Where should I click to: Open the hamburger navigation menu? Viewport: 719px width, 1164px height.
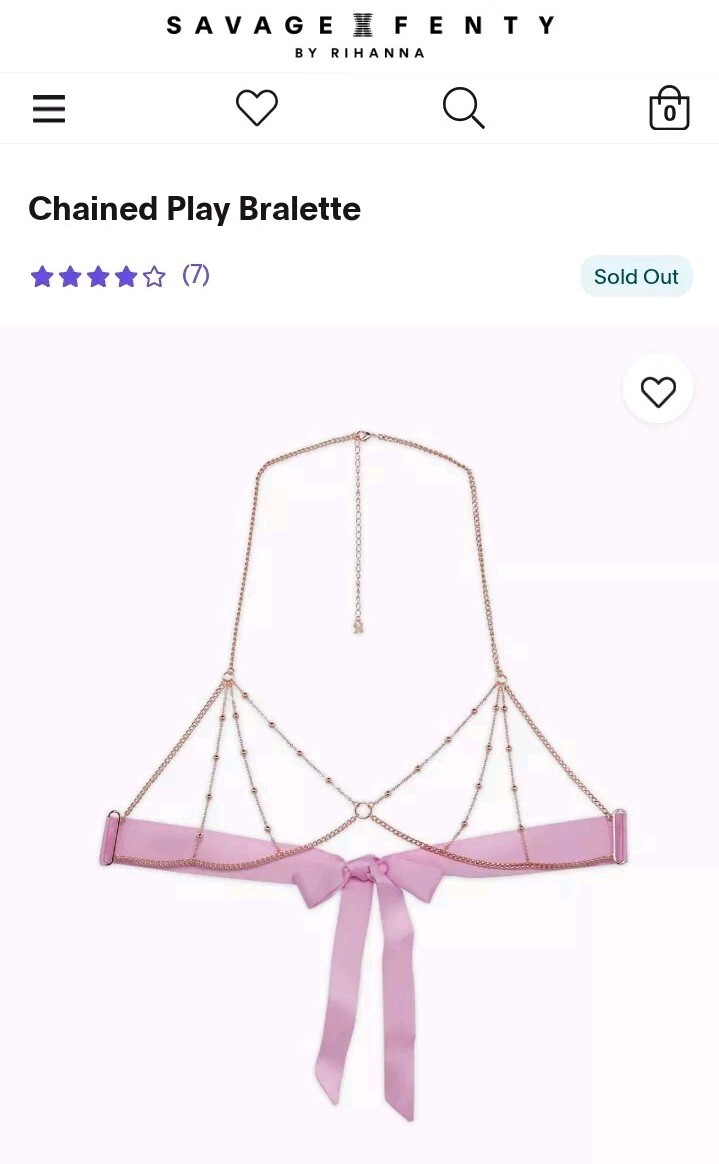point(48,108)
